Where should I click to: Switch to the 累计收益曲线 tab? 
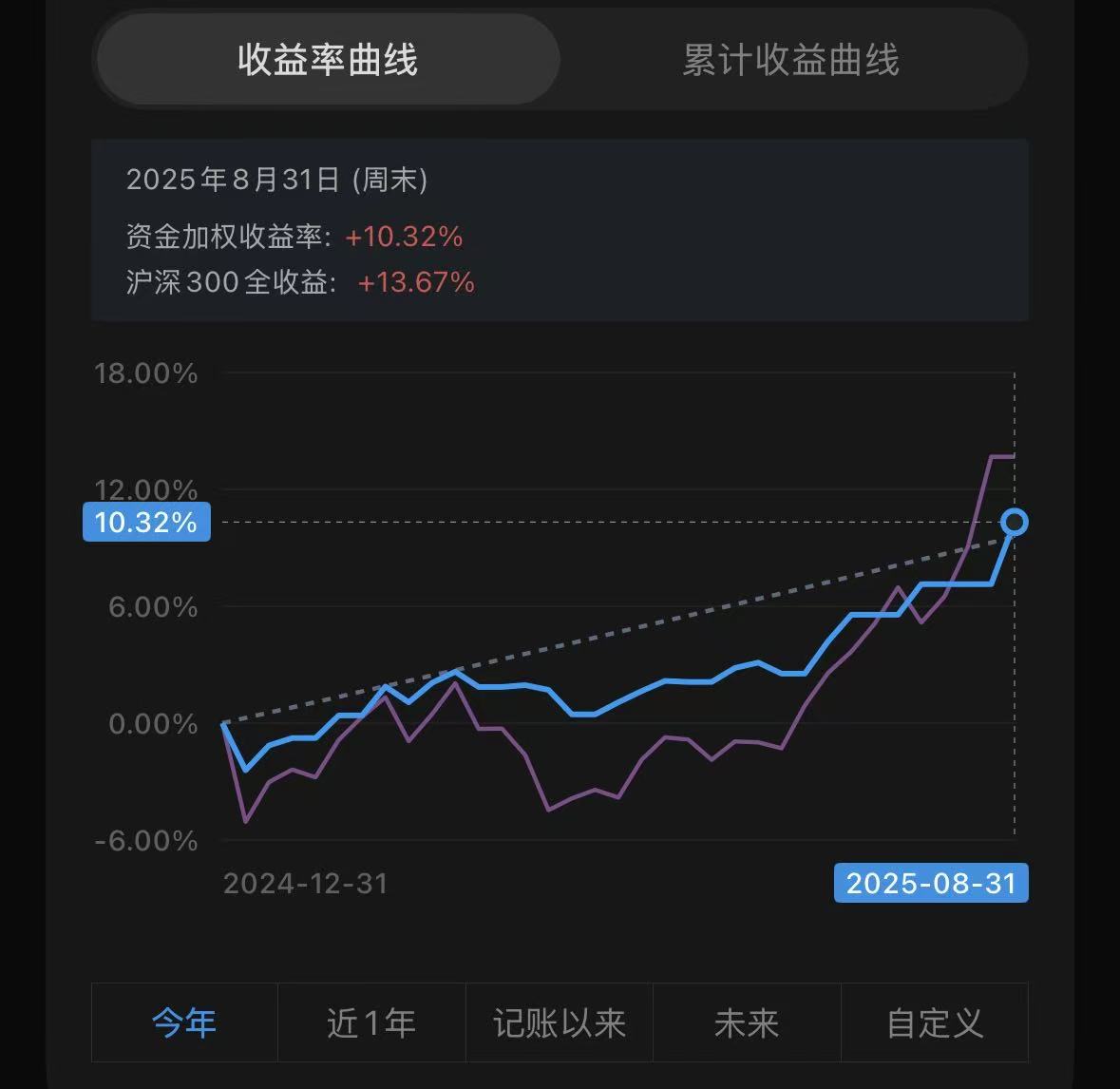(790, 60)
